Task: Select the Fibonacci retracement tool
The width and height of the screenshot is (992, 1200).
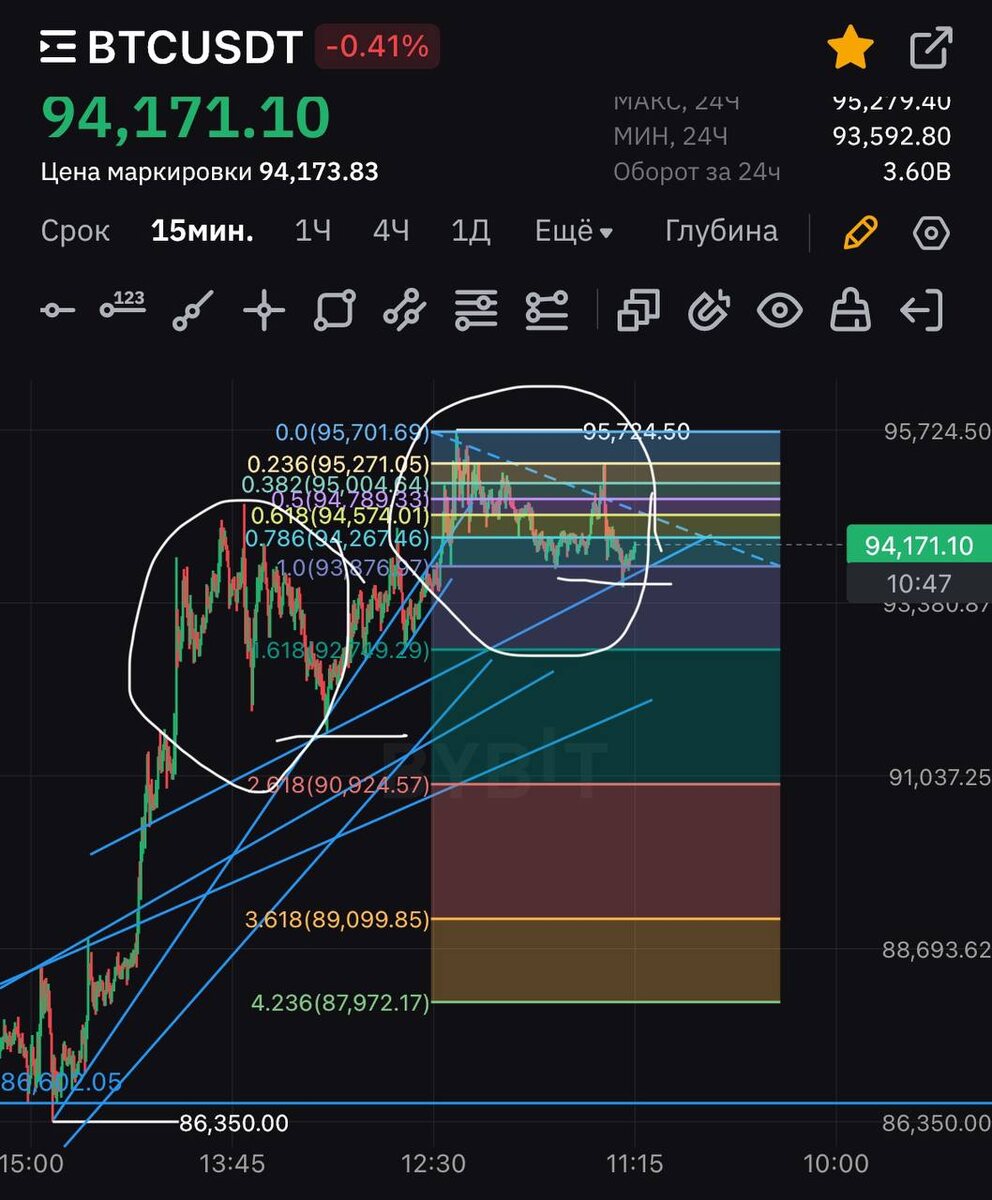Action: coord(476,311)
